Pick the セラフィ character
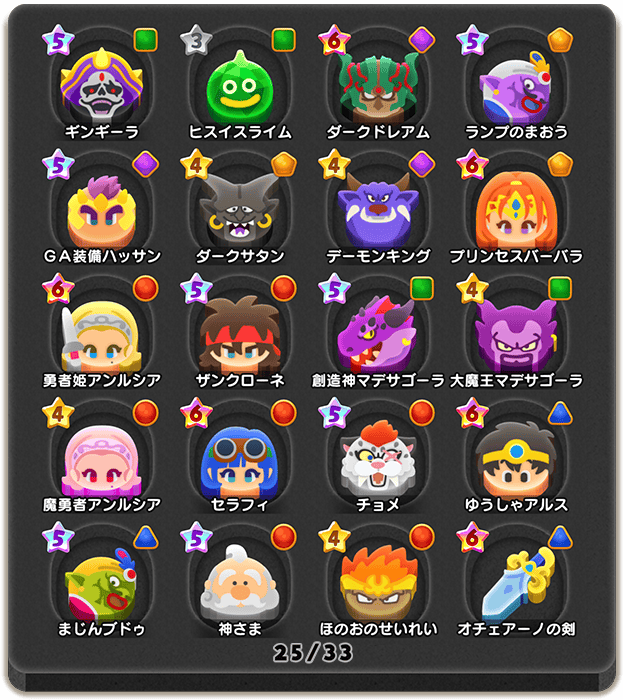 coord(239,456)
